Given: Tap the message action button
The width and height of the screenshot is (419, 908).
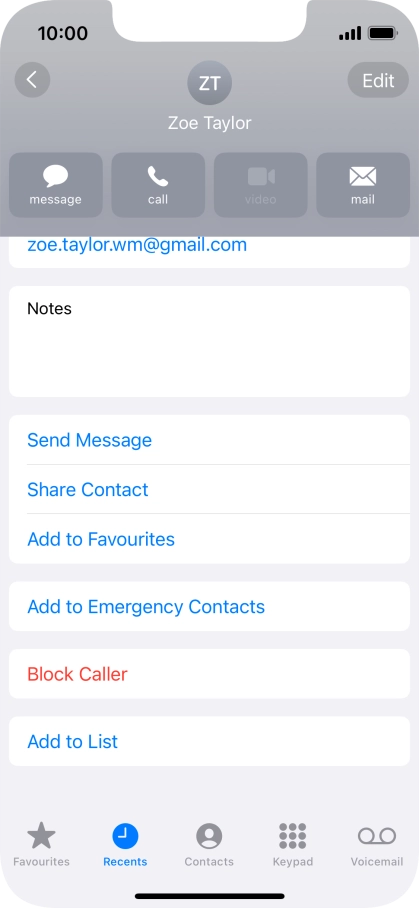Looking at the screenshot, I should [x=56, y=185].
